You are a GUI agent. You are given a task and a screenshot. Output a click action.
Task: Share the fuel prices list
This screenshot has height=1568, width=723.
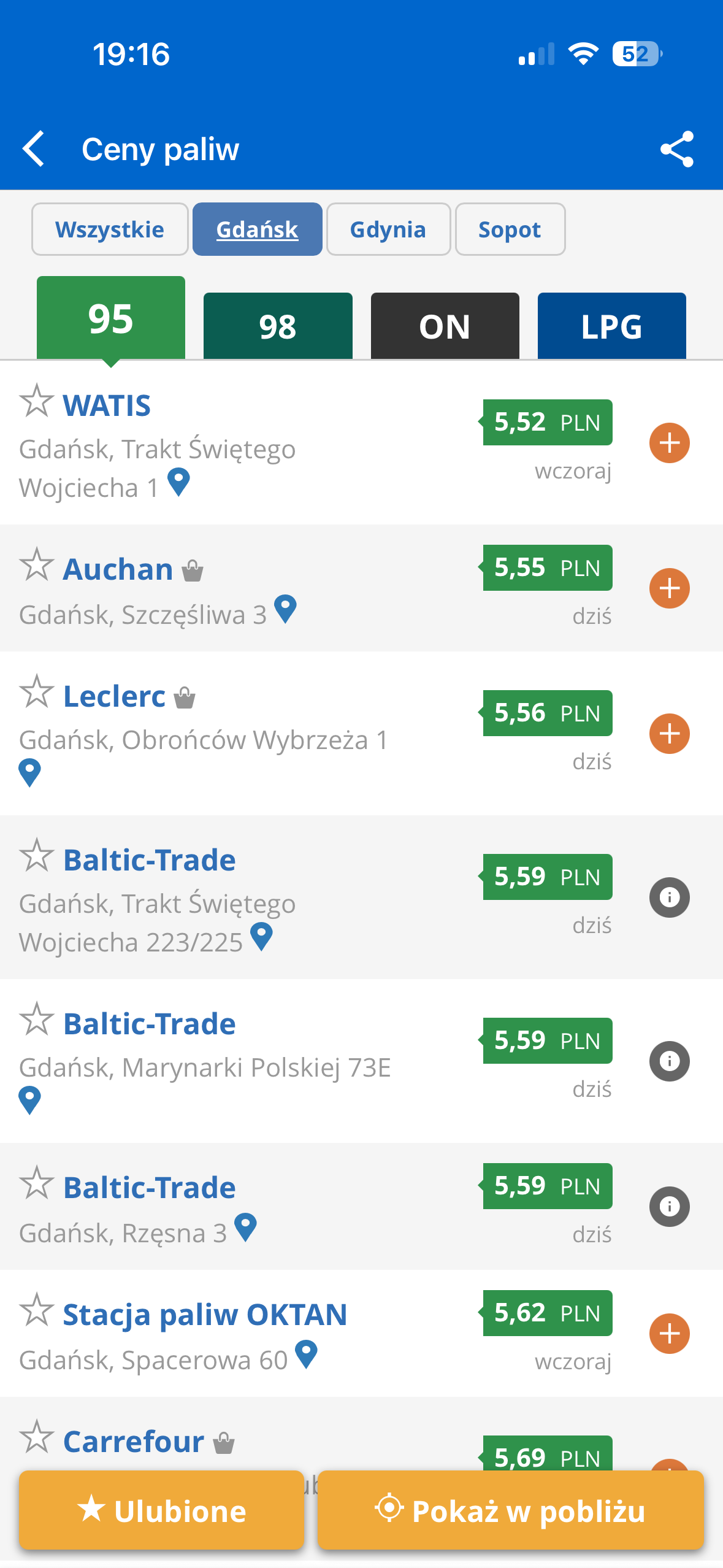(x=676, y=149)
